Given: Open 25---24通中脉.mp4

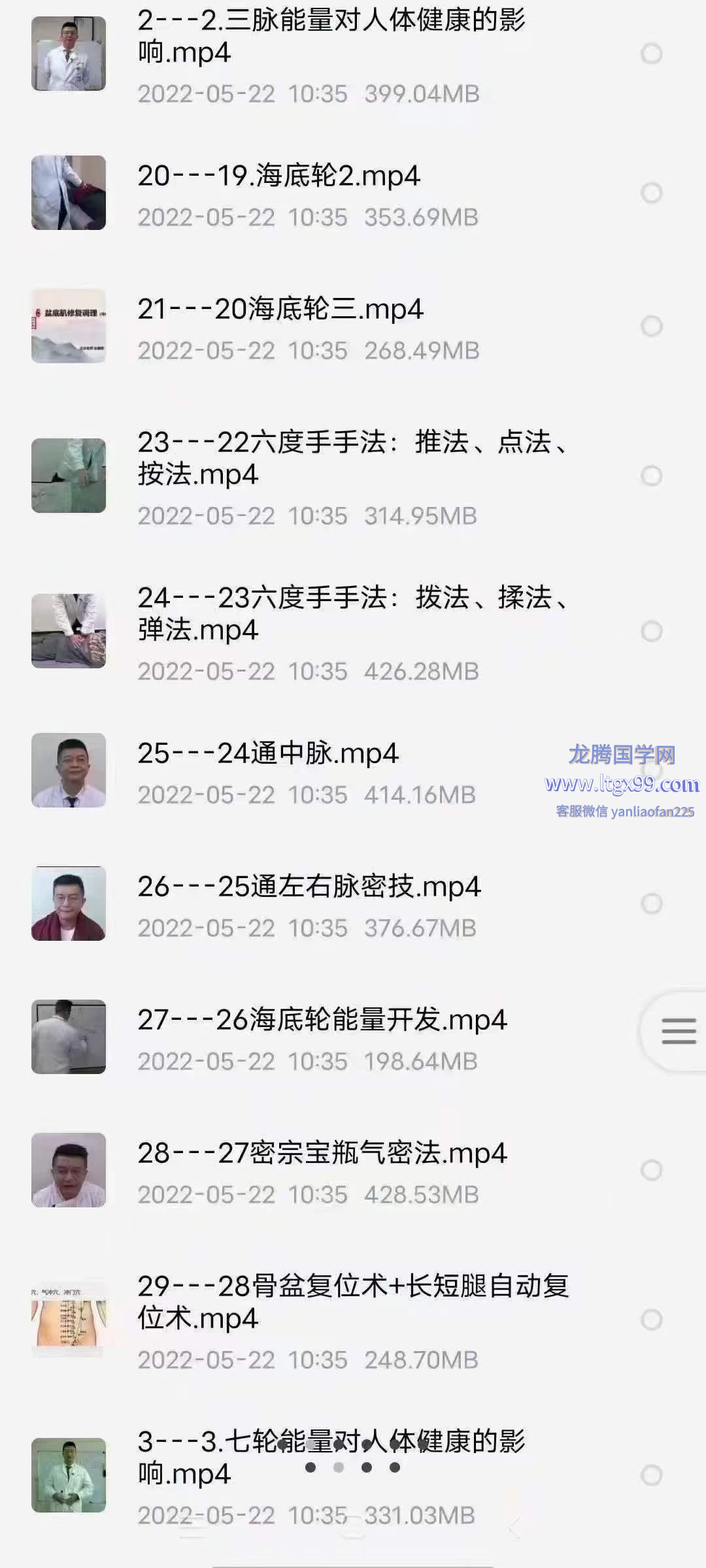Looking at the screenshot, I should point(268,754).
